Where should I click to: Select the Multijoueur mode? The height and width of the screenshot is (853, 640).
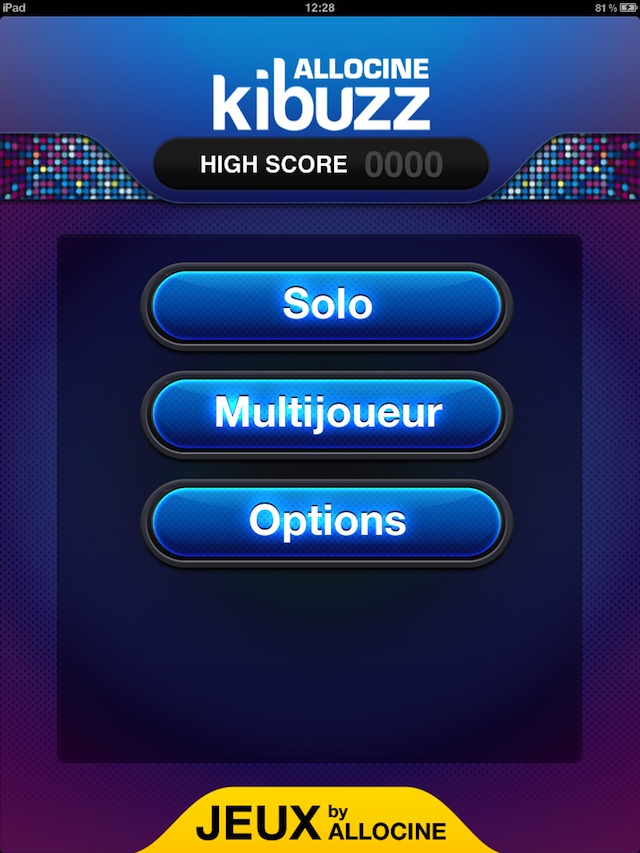(327, 413)
